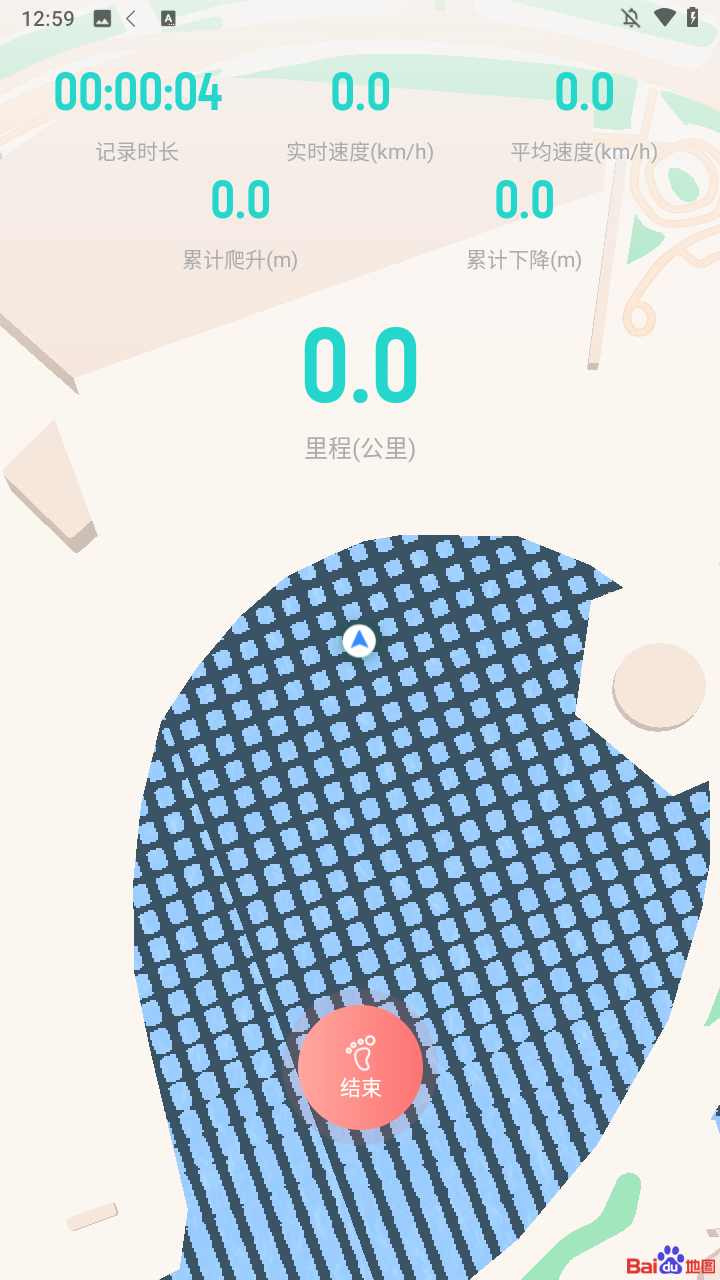720x1280 pixels.
Task: Select the 记录时长 timer value 00:00:04
Action: pyautogui.click(x=138, y=92)
